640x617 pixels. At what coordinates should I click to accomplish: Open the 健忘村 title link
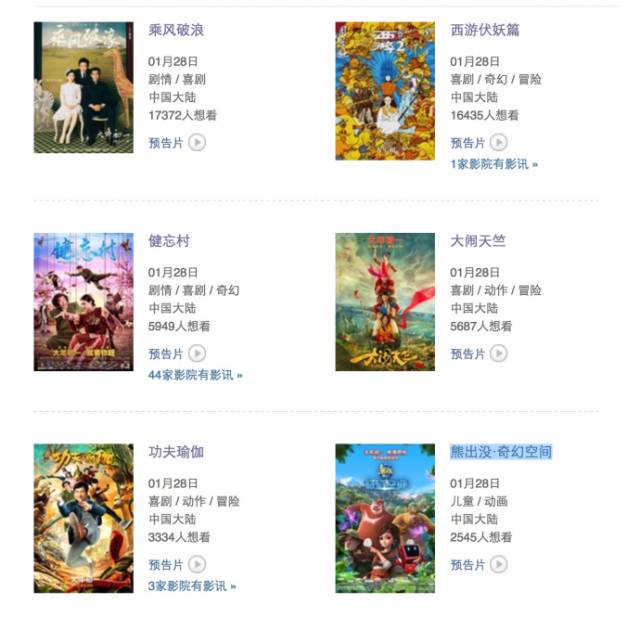point(169,241)
